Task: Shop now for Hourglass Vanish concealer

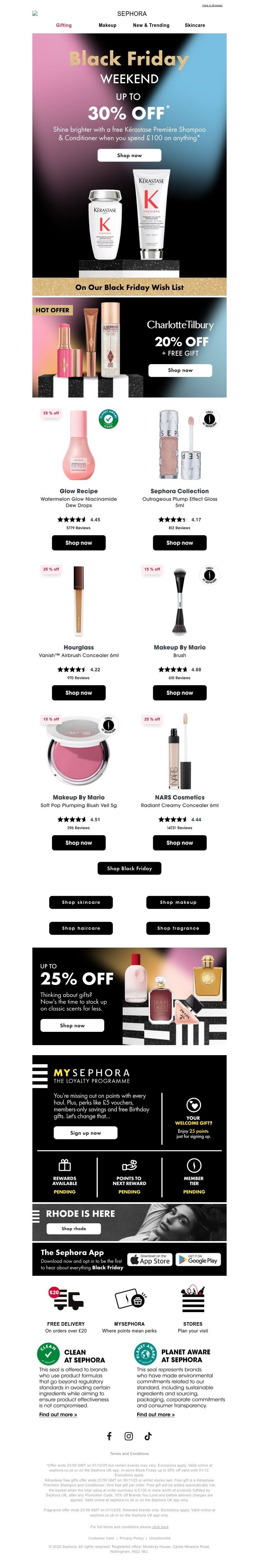Action: point(78,693)
